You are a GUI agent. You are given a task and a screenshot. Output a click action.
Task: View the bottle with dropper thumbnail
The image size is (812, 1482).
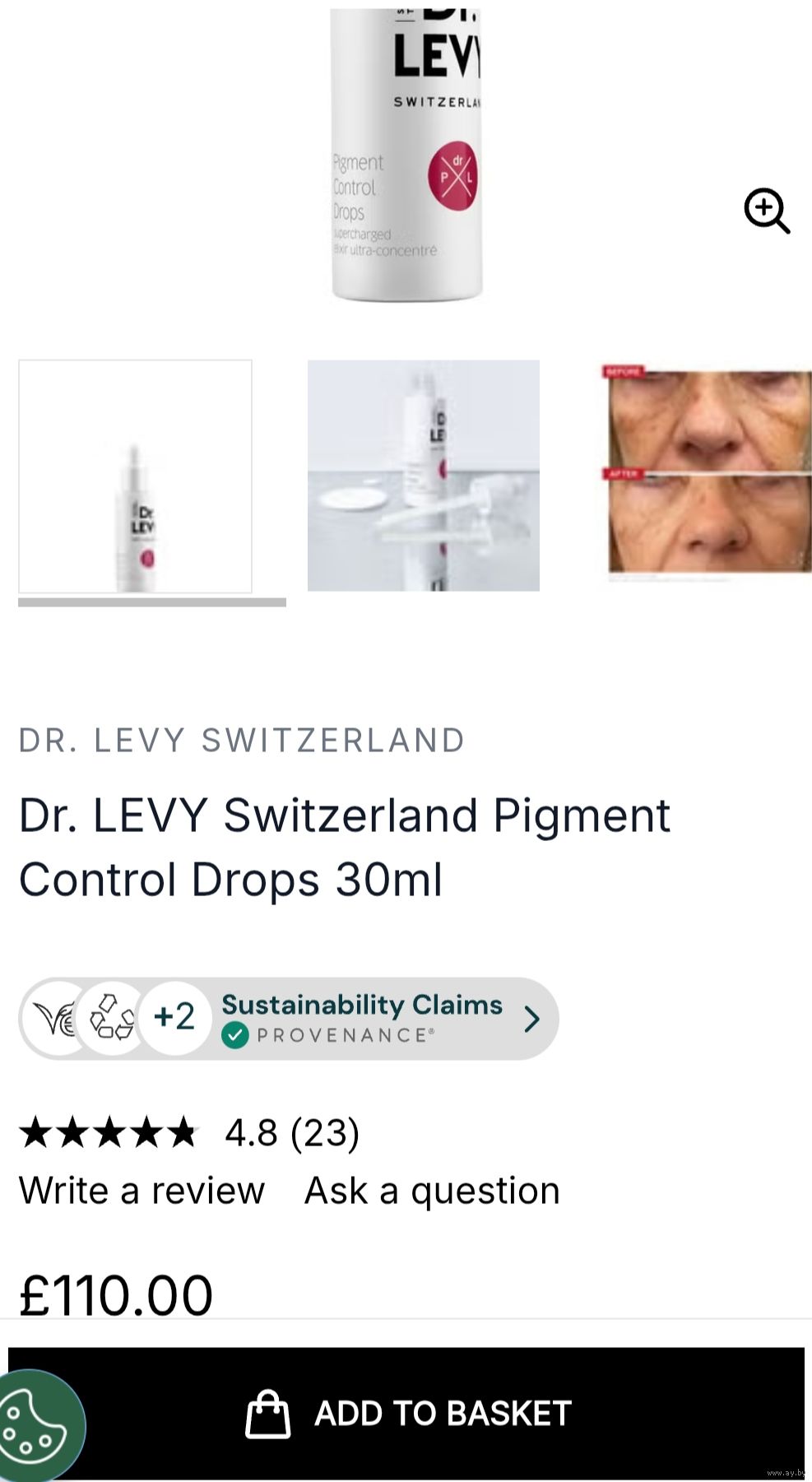pyautogui.click(x=424, y=476)
